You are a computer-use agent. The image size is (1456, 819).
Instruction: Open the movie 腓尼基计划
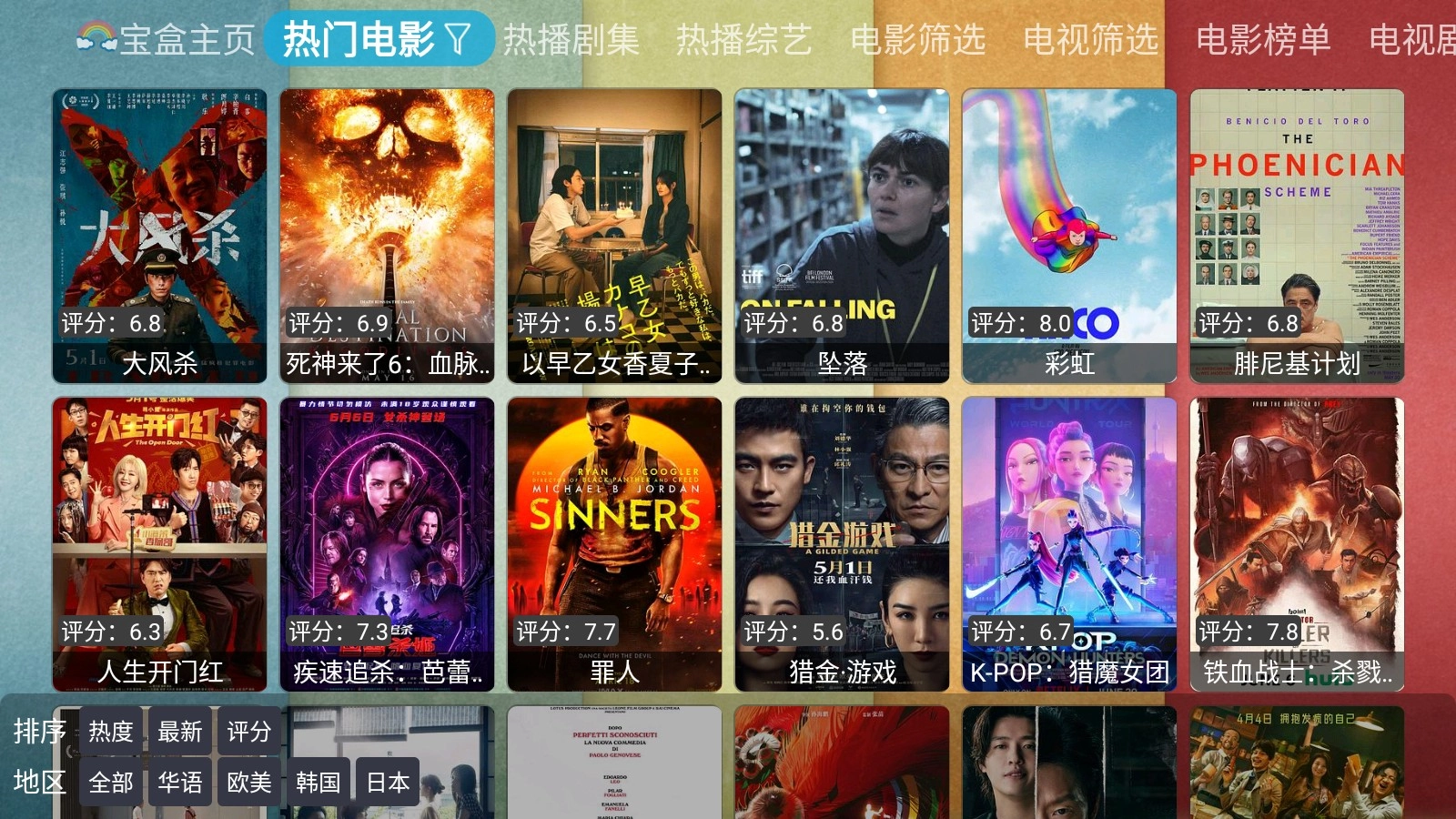coord(1297,235)
